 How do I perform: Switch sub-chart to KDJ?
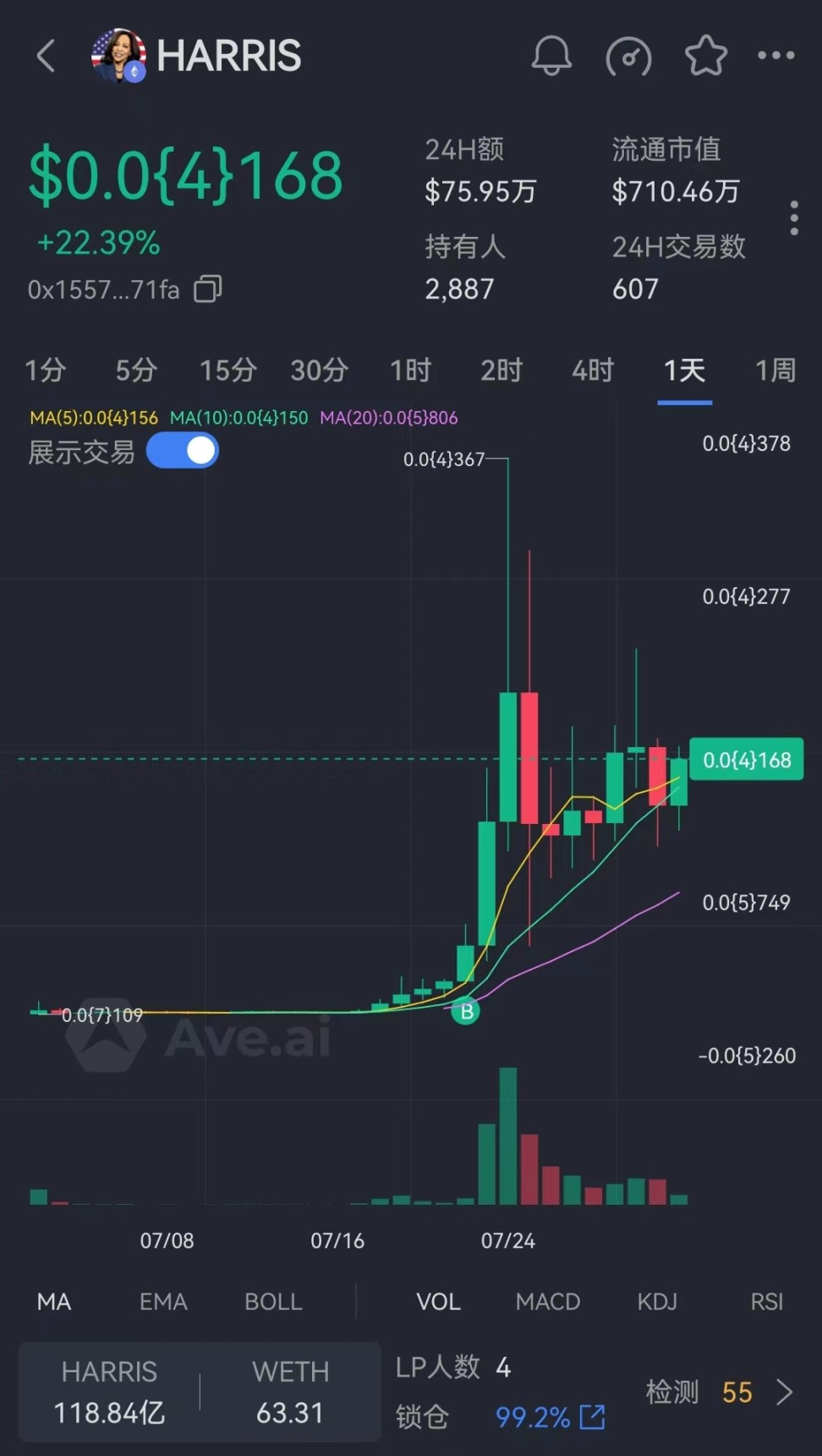(657, 1301)
